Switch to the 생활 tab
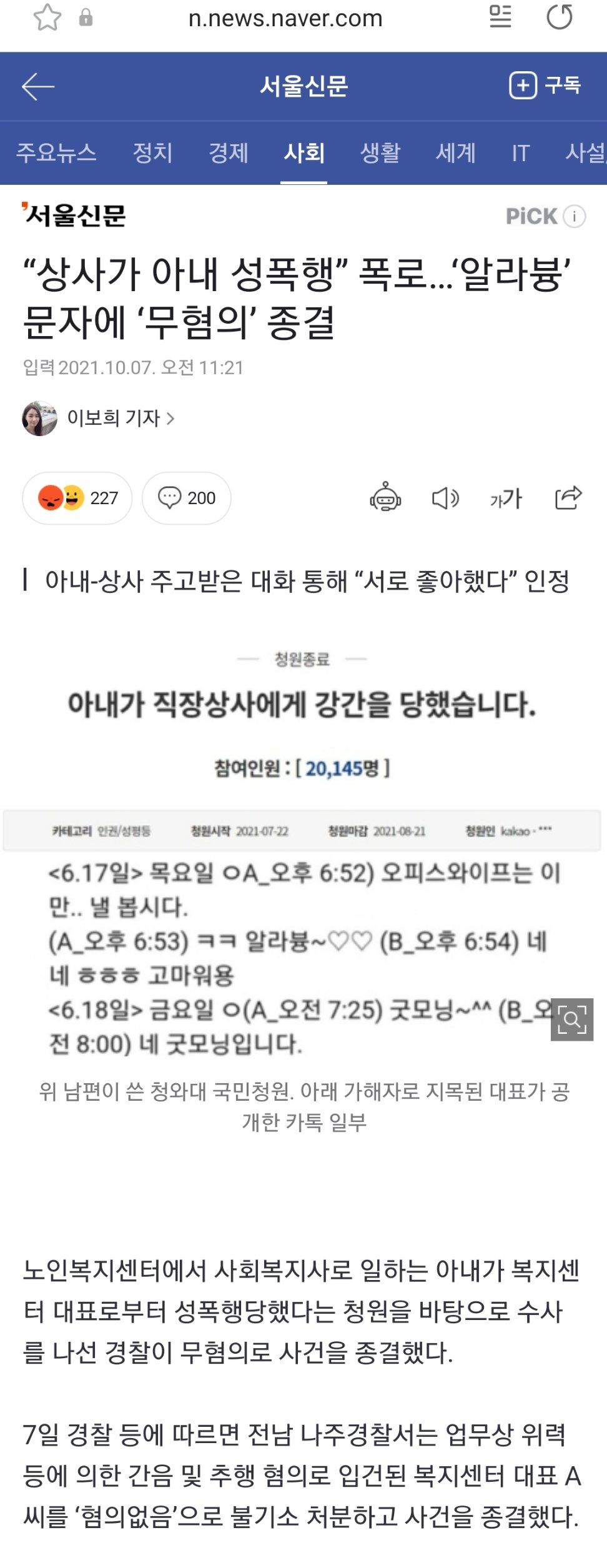This screenshot has width=607, height=1568. 380,153
